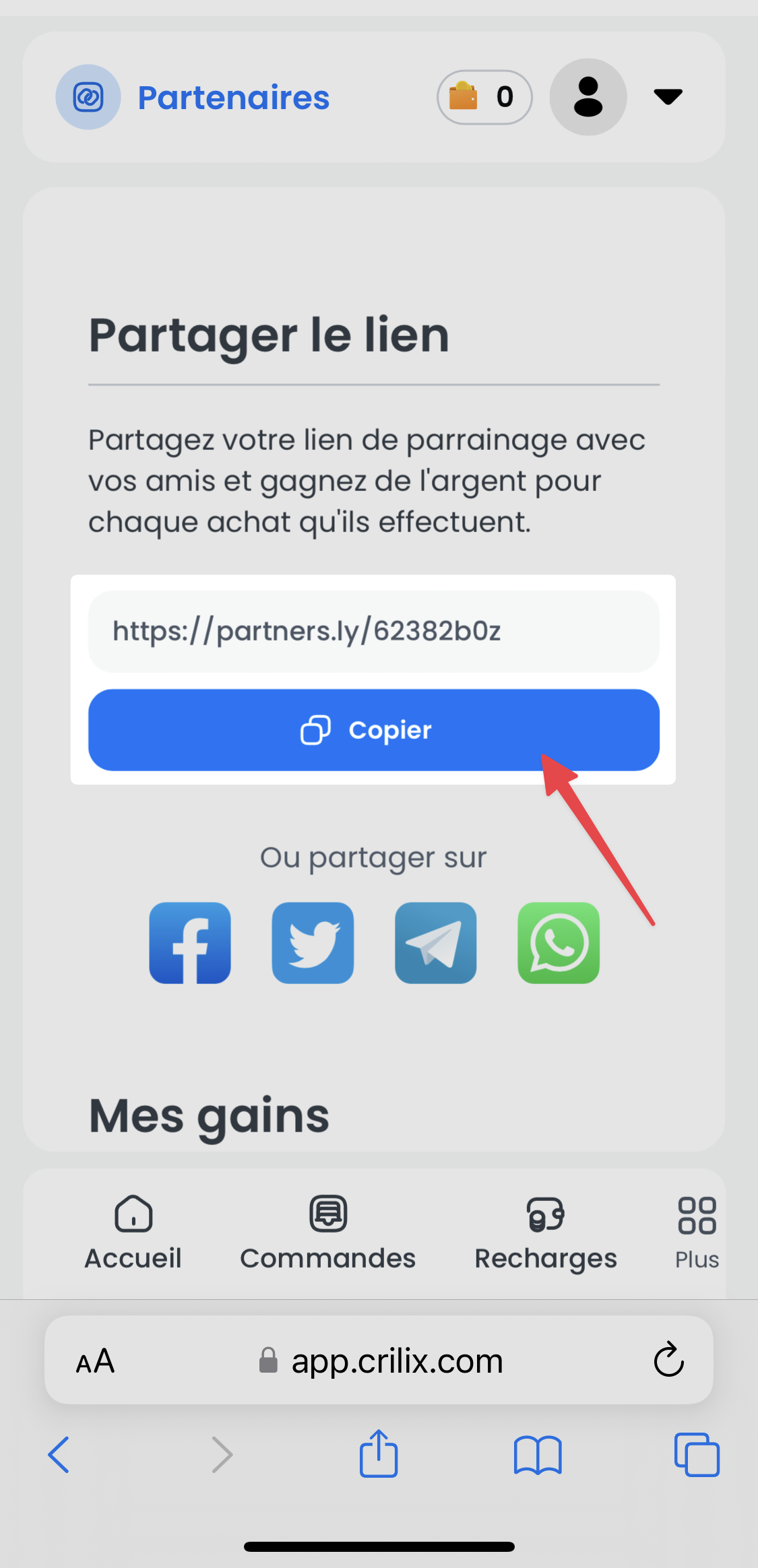
Task: Tap the Partenaires logo icon
Action: point(88,97)
